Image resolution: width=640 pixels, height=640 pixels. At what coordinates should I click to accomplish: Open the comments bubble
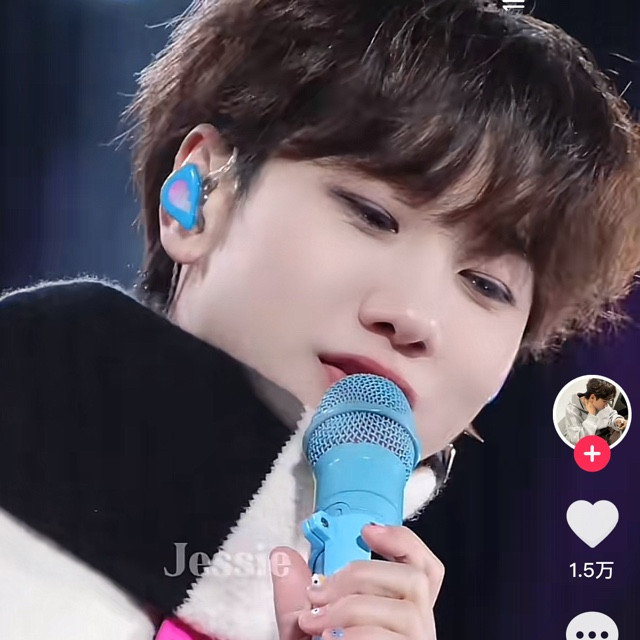tap(592, 627)
